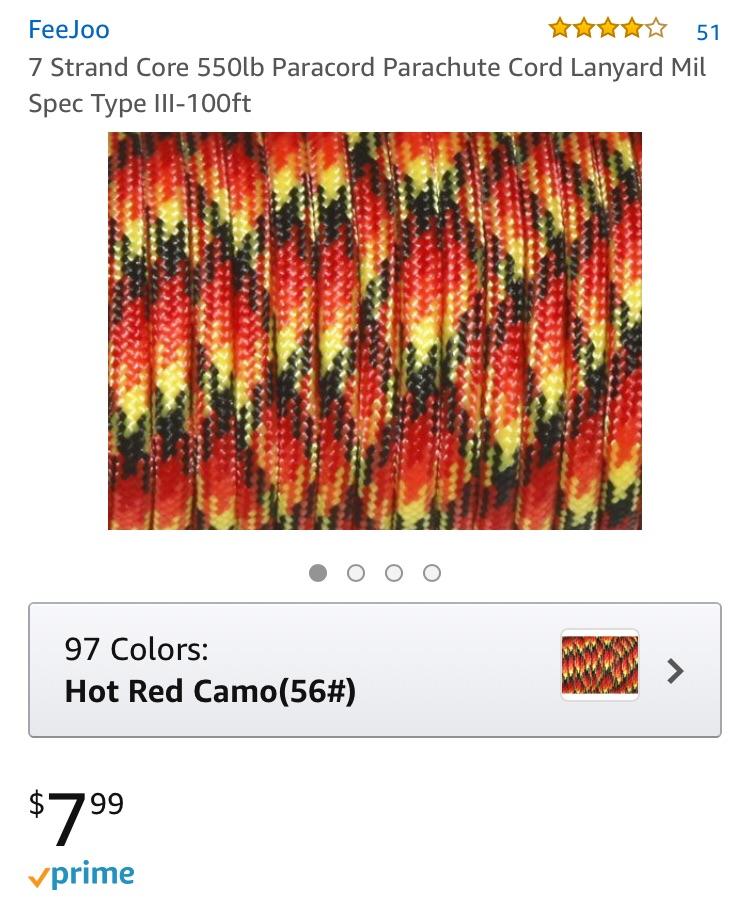
Task: Select the first active carousel dot
Action: tap(318, 573)
